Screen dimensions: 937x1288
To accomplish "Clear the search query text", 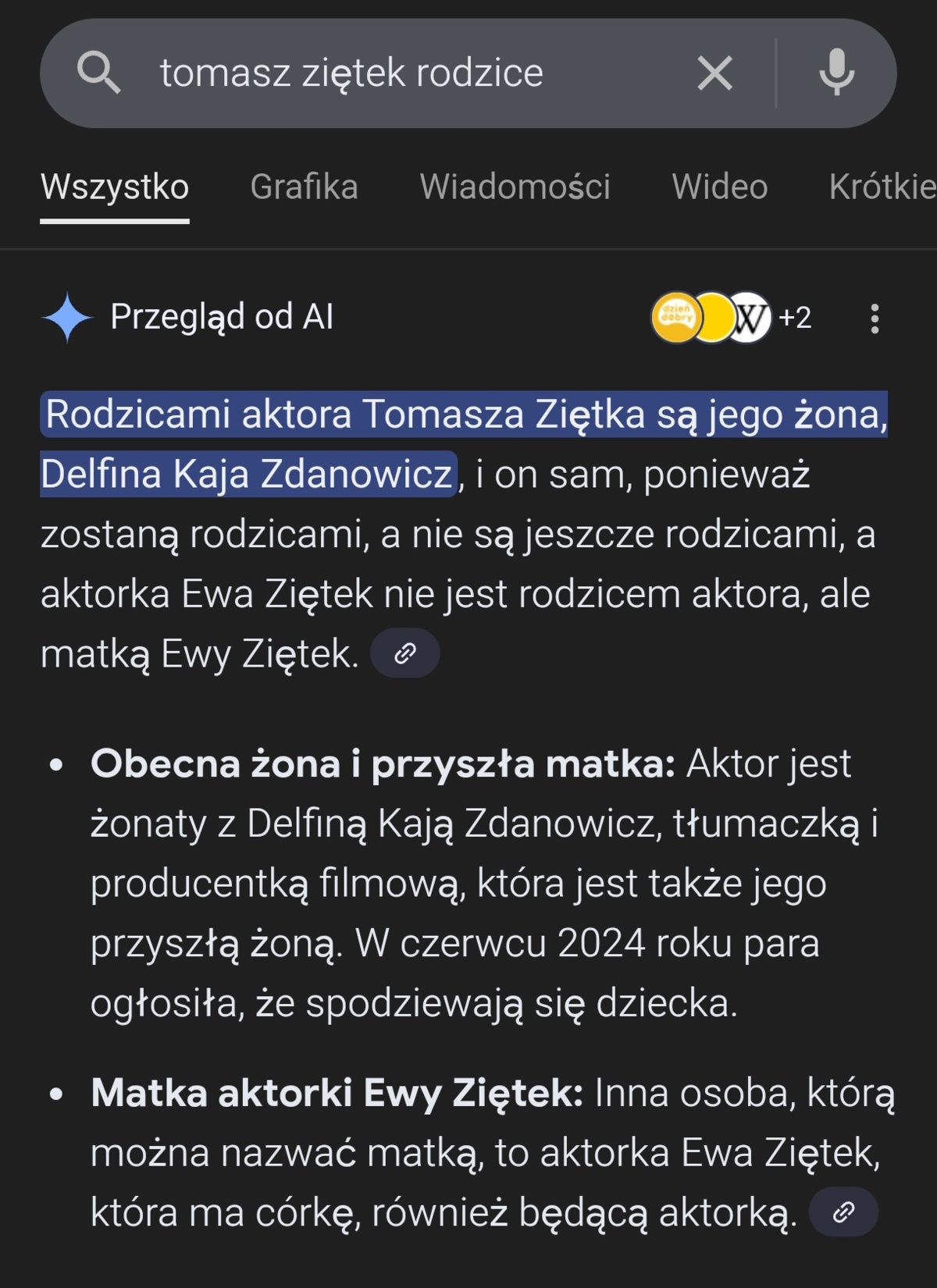I will 714,73.
